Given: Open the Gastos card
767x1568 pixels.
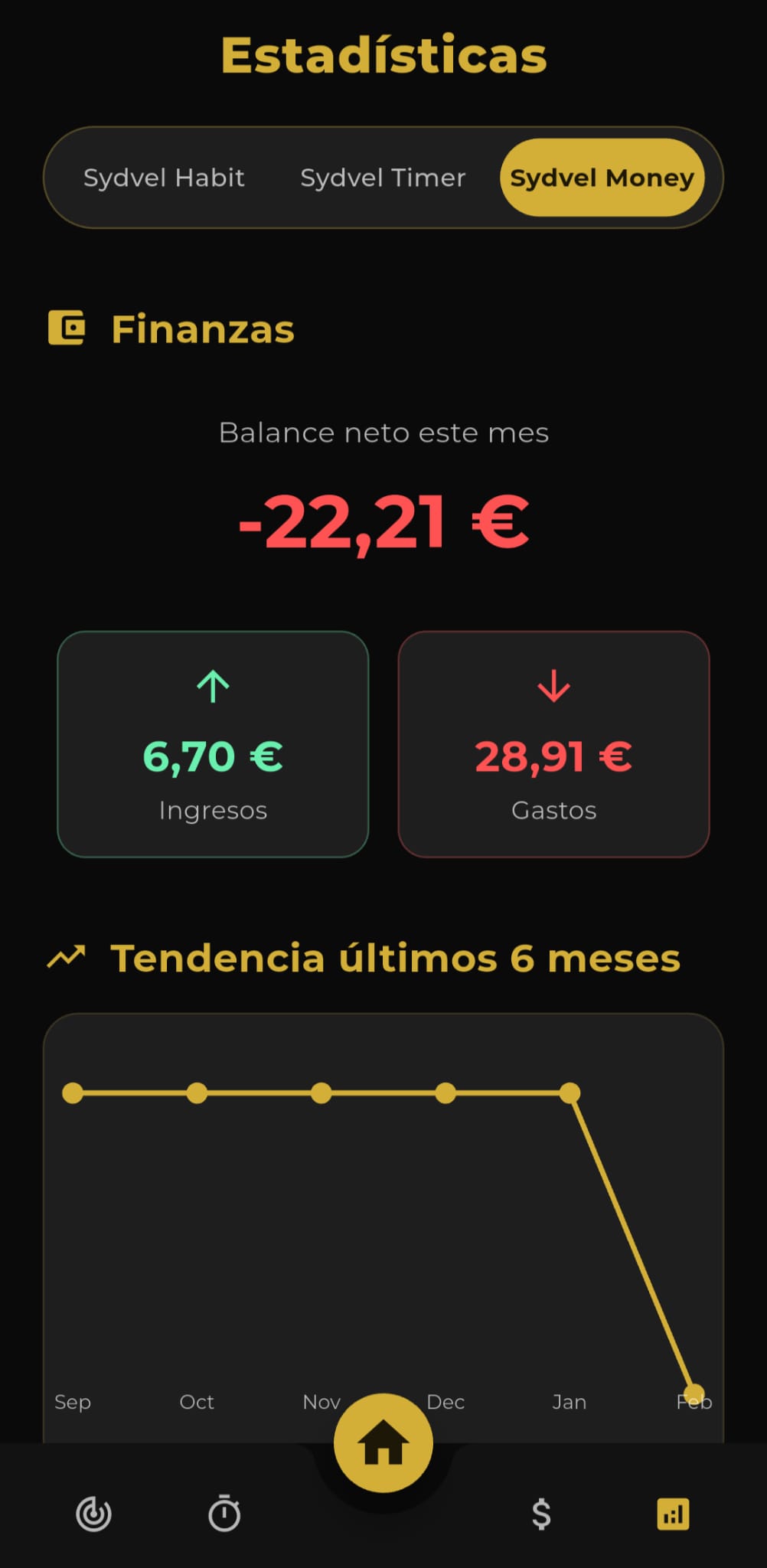Looking at the screenshot, I should pyautogui.click(x=553, y=744).
